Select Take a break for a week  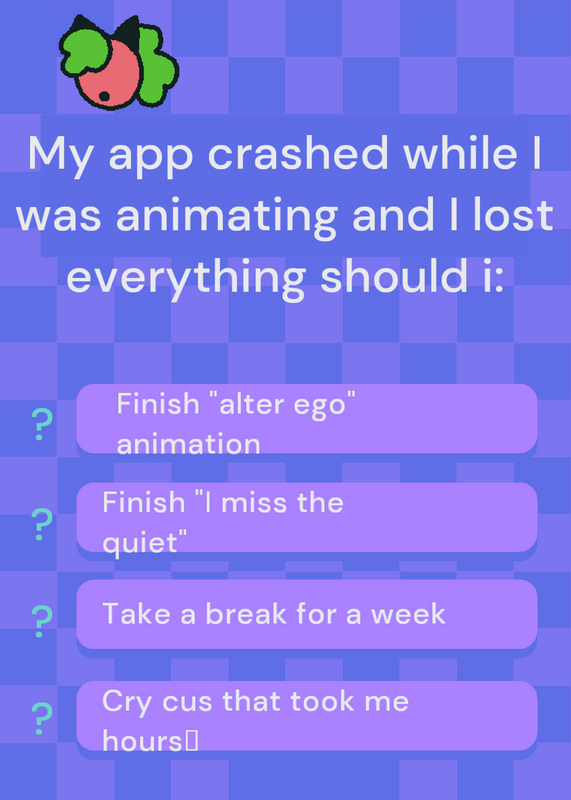[307, 614]
